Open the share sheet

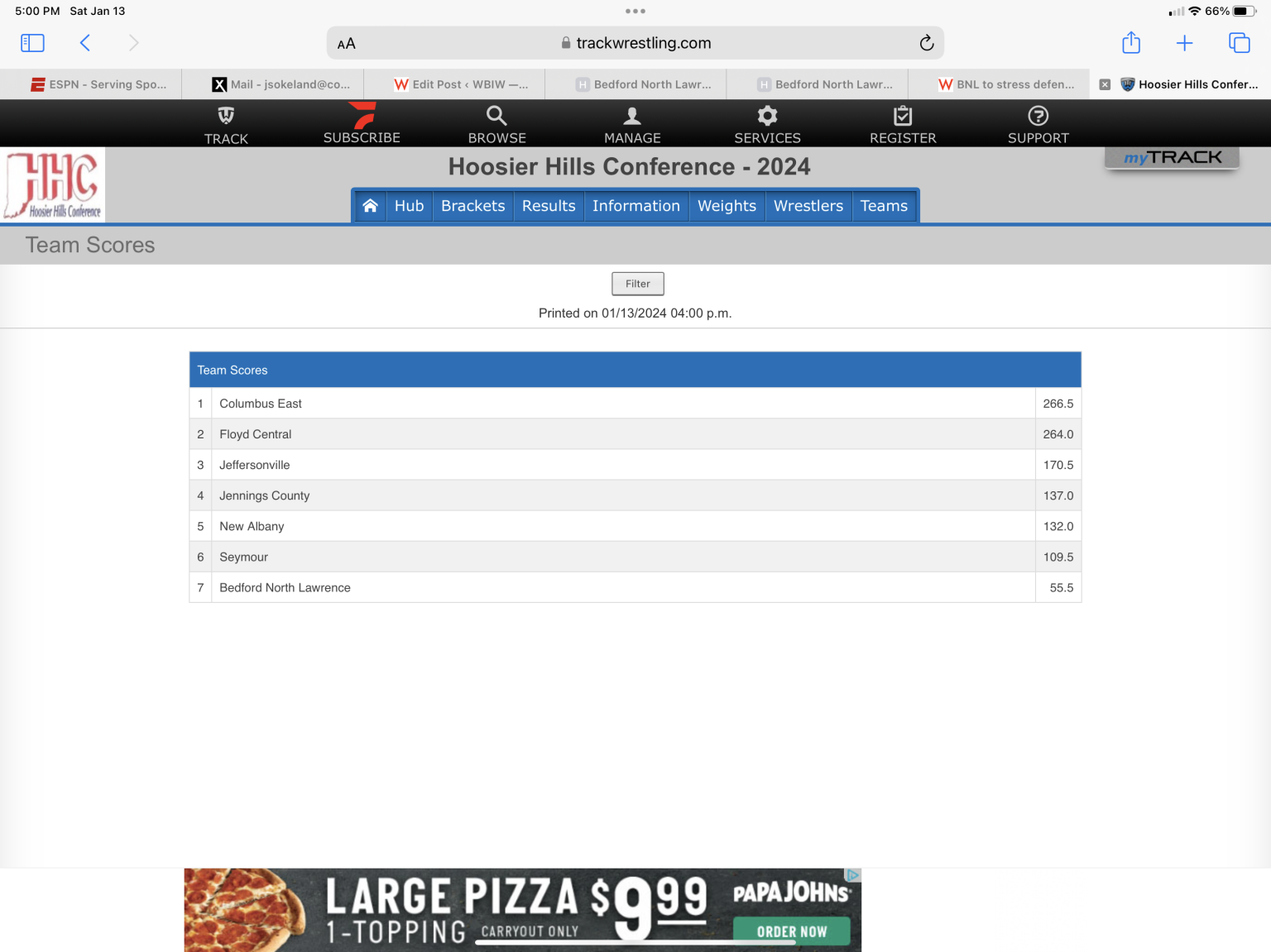tap(1130, 43)
